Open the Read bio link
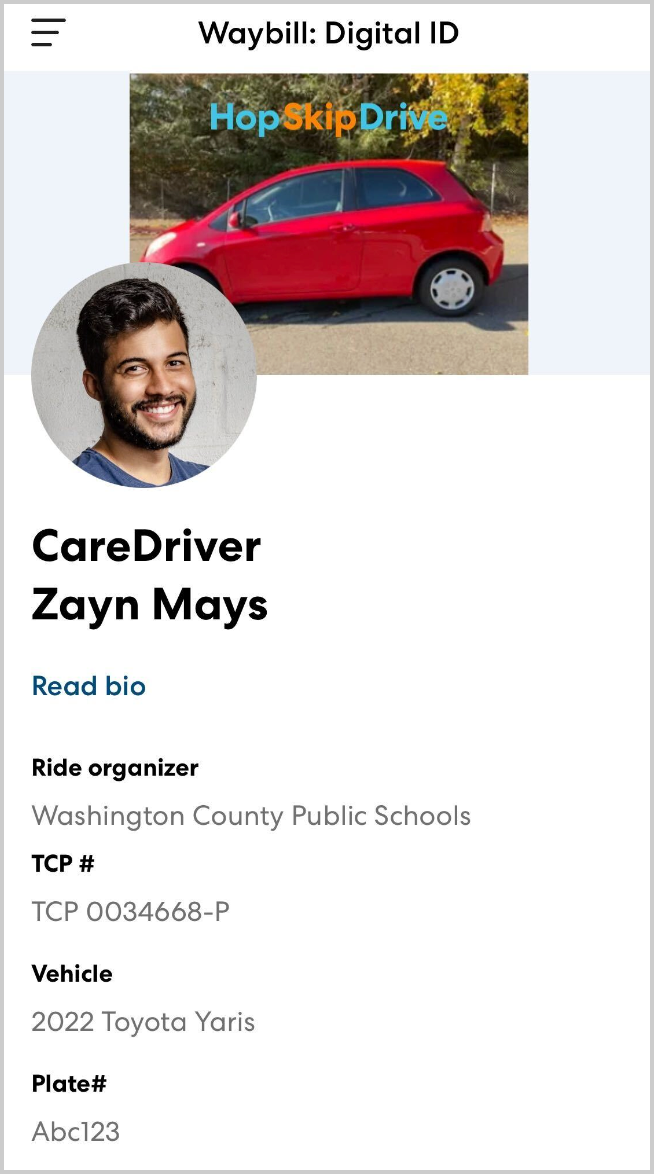Image resolution: width=654 pixels, height=1174 pixels. click(x=89, y=686)
